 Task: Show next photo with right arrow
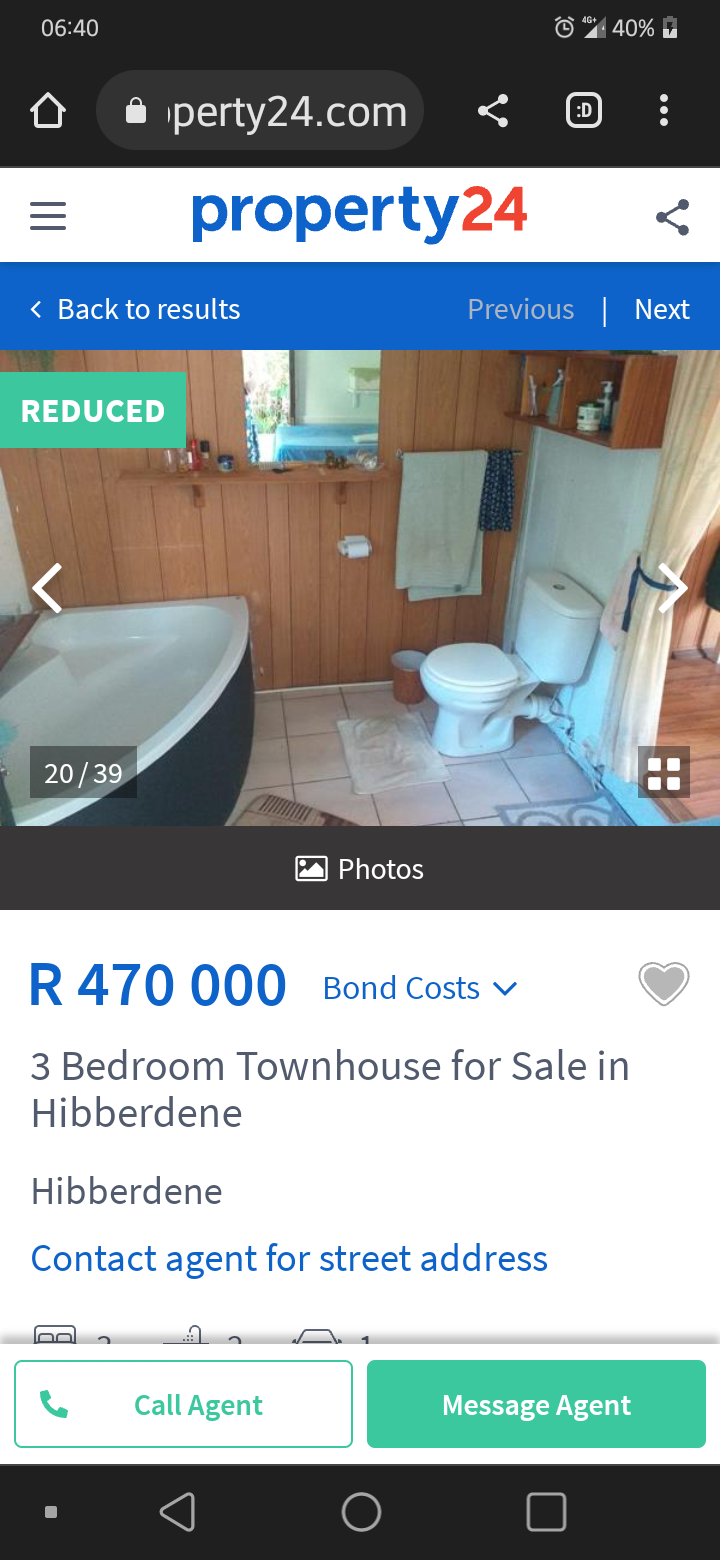pyautogui.click(x=672, y=588)
